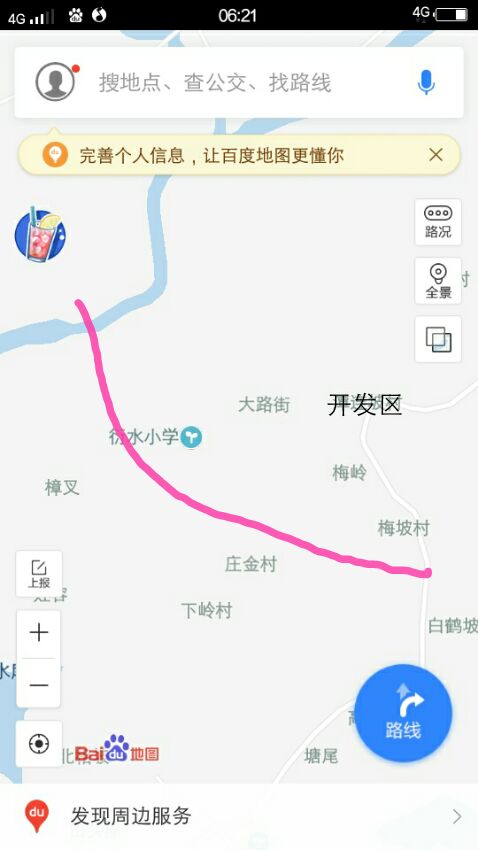Image resolution: width=478 pixels, height=850 pixels.
Task: Open the profile avatar icon
Action: tap(55, 82)
